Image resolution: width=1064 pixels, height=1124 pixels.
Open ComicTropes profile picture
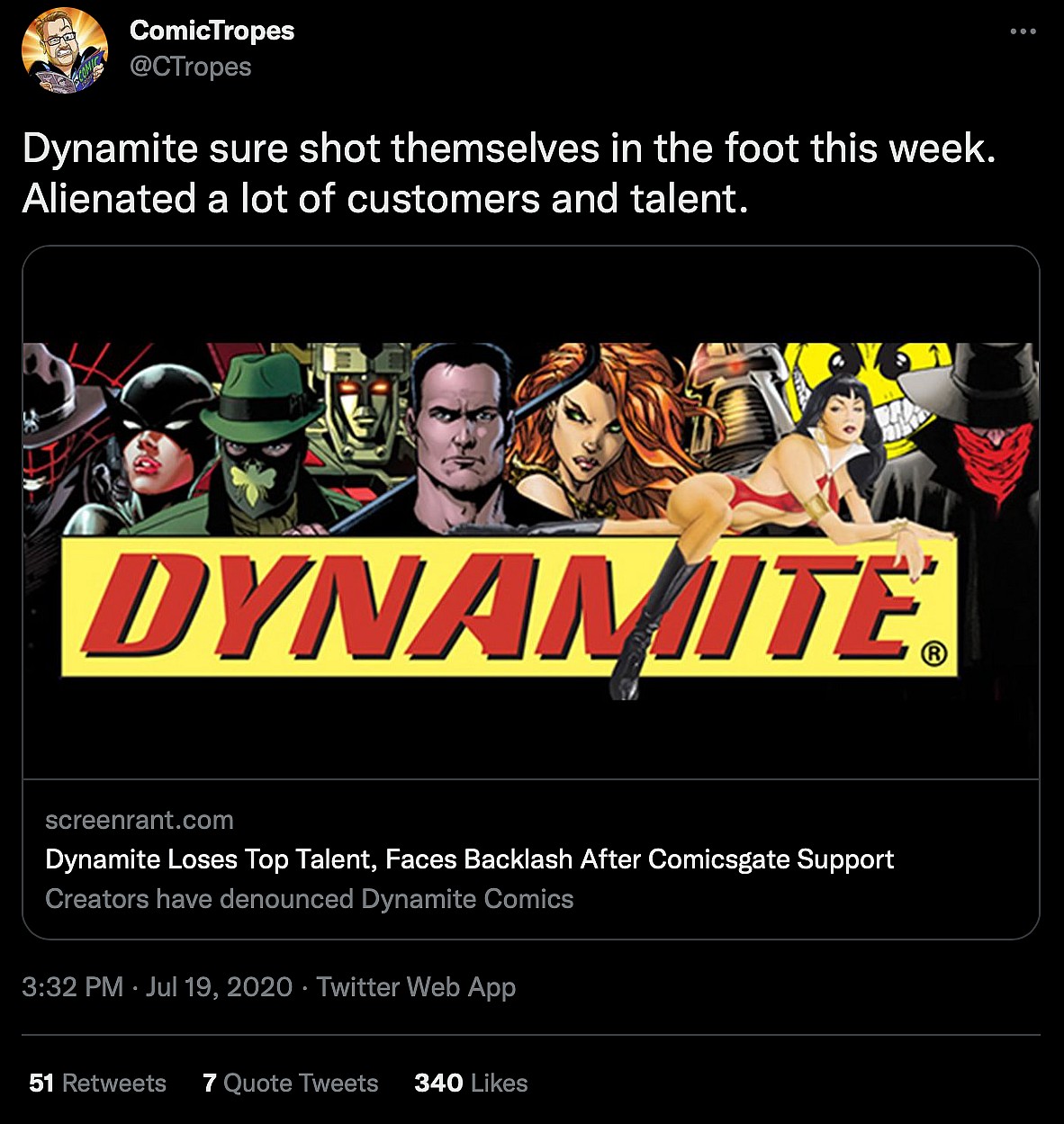coord(64,51)
